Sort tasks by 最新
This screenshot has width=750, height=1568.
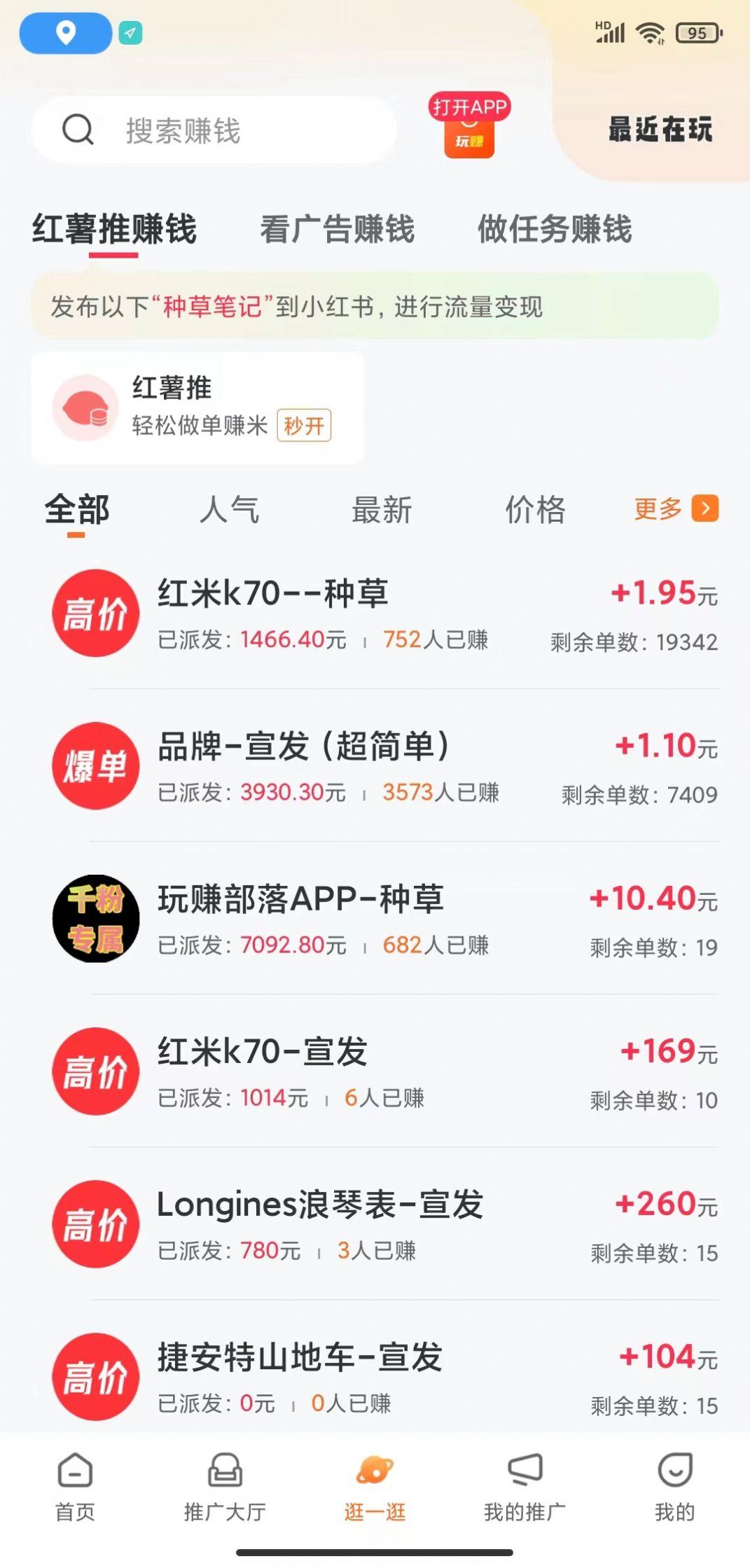pos(382,509)
